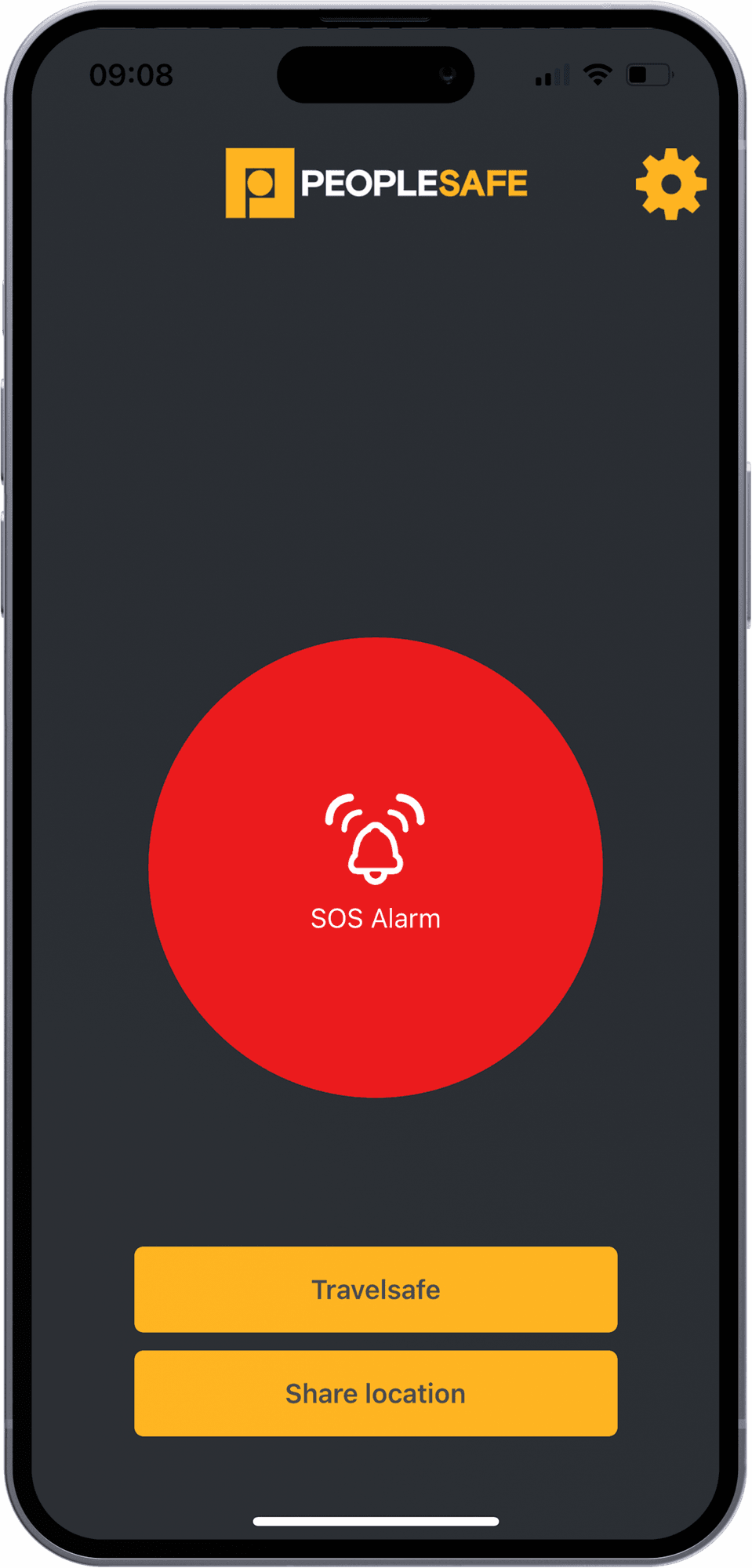Open settings via the gear icon
This screenshot has height=1568, width=752.
coord(670,184)
